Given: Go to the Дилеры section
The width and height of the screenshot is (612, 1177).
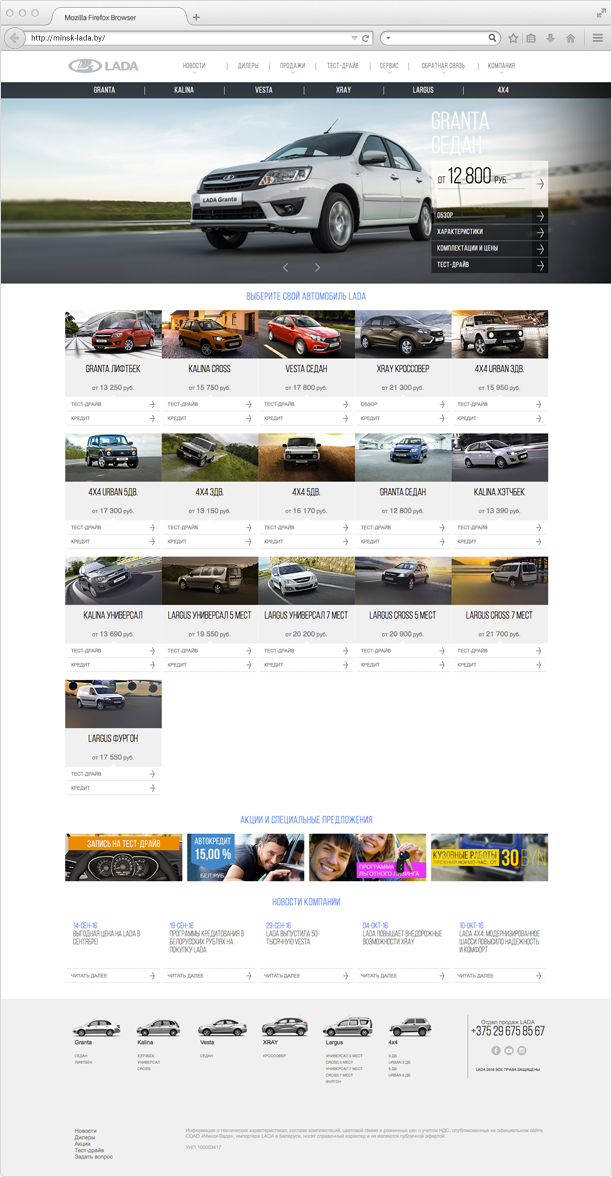Looking at the screenshot, I should 248,65.
